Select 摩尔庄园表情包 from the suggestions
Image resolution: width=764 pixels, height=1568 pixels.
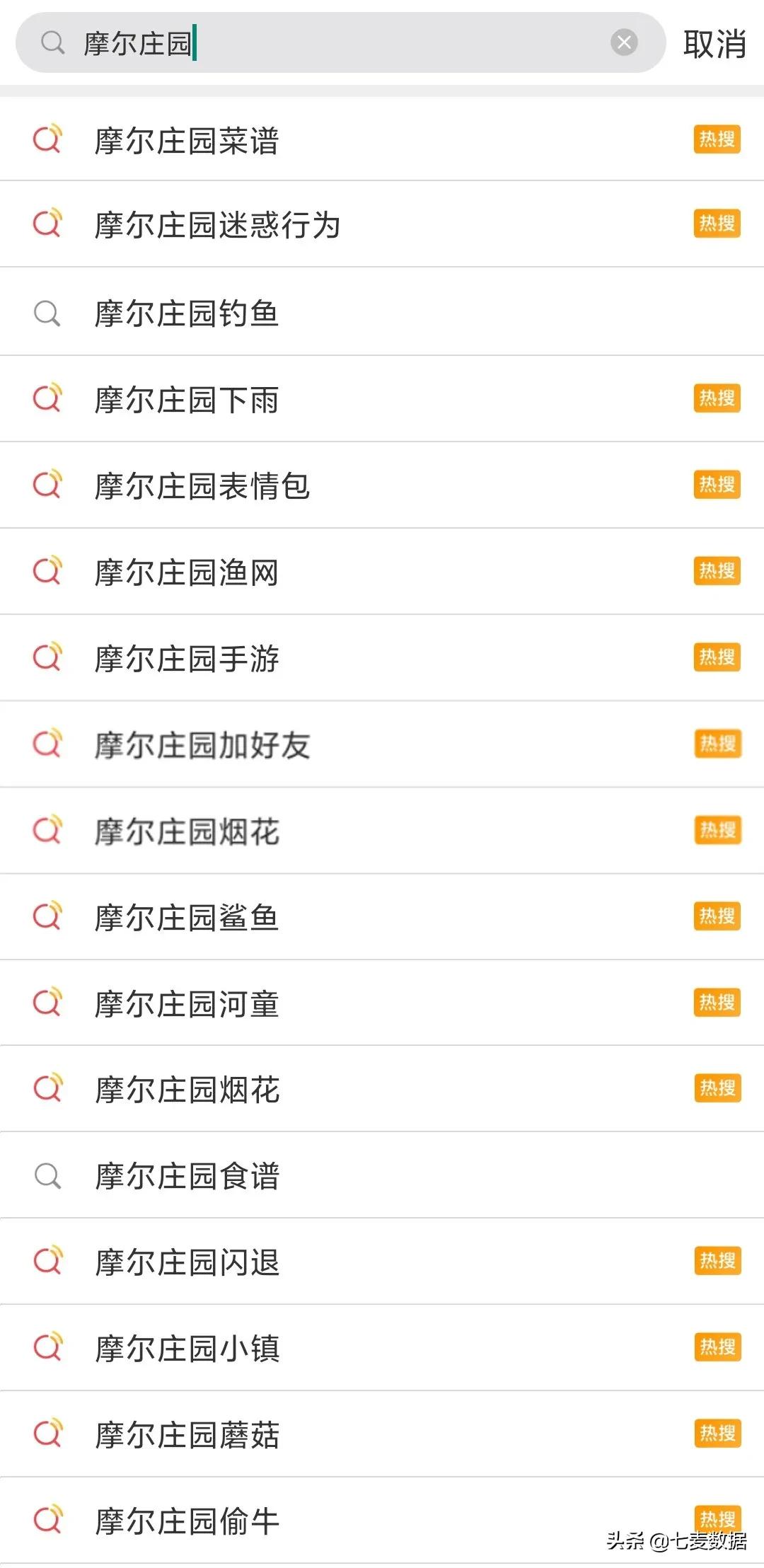202,486
